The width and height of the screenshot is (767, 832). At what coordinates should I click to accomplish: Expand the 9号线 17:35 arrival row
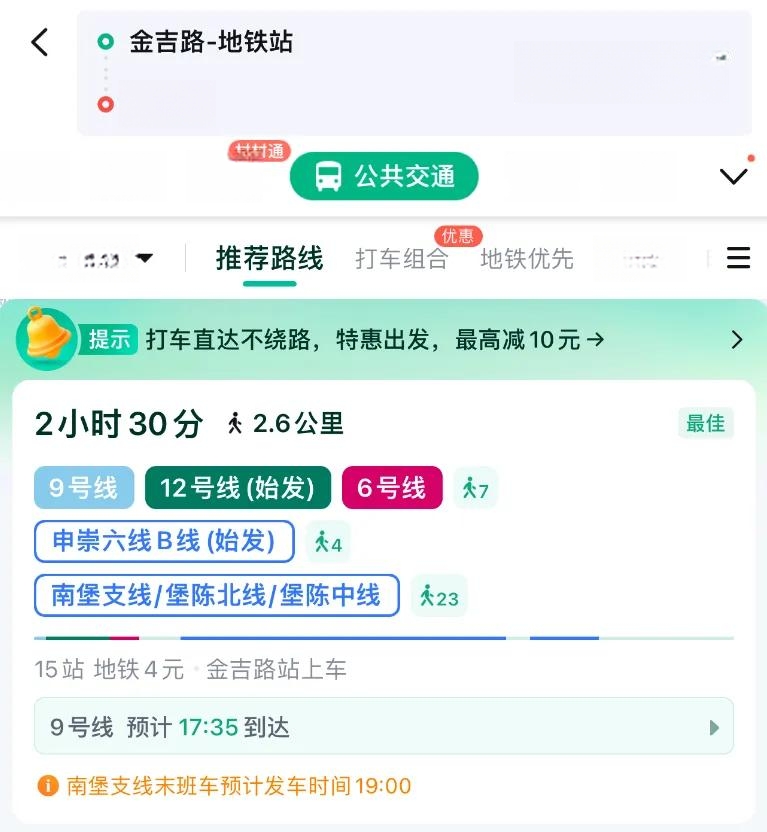(x=384, y=727)
